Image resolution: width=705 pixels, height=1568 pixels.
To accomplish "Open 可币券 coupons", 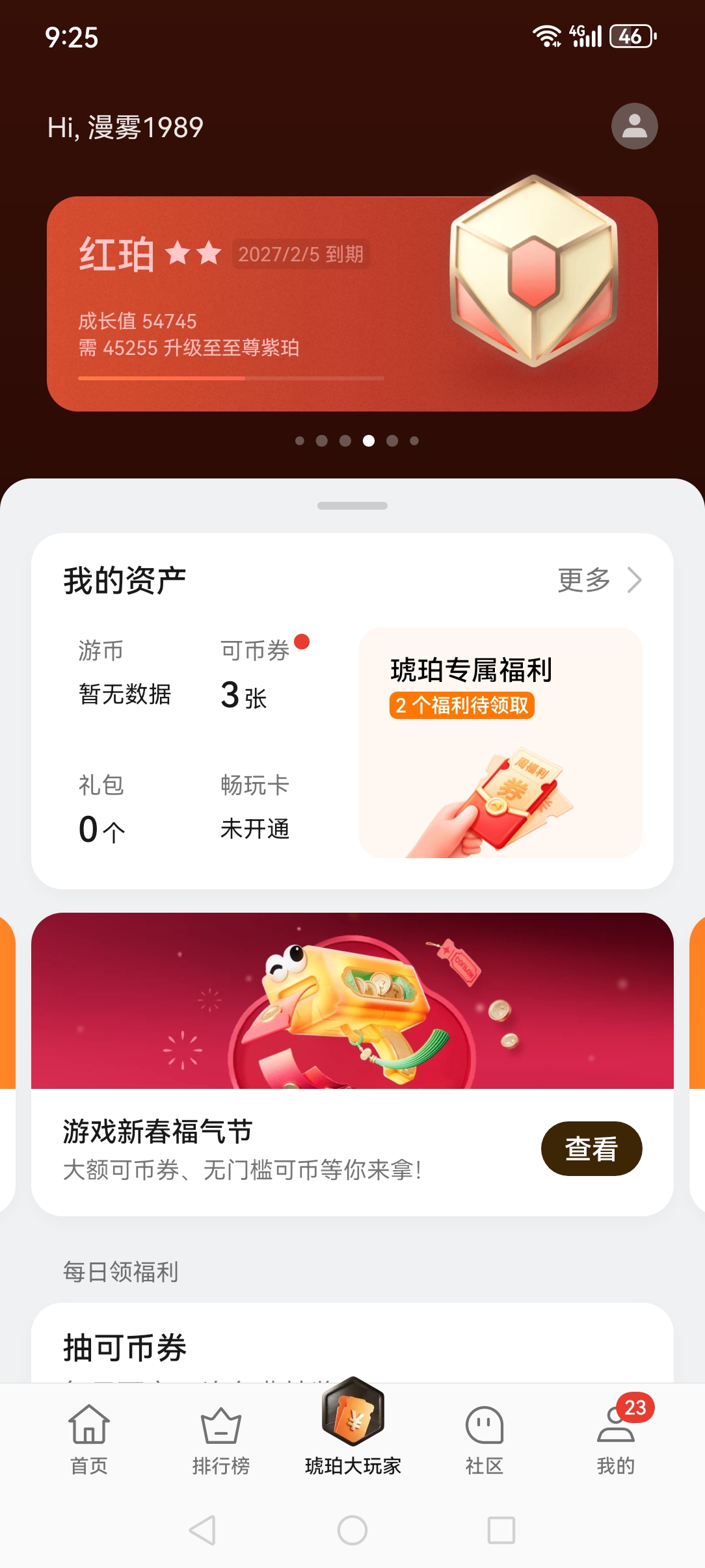I will pyautogui.click(x=255, y=675).
